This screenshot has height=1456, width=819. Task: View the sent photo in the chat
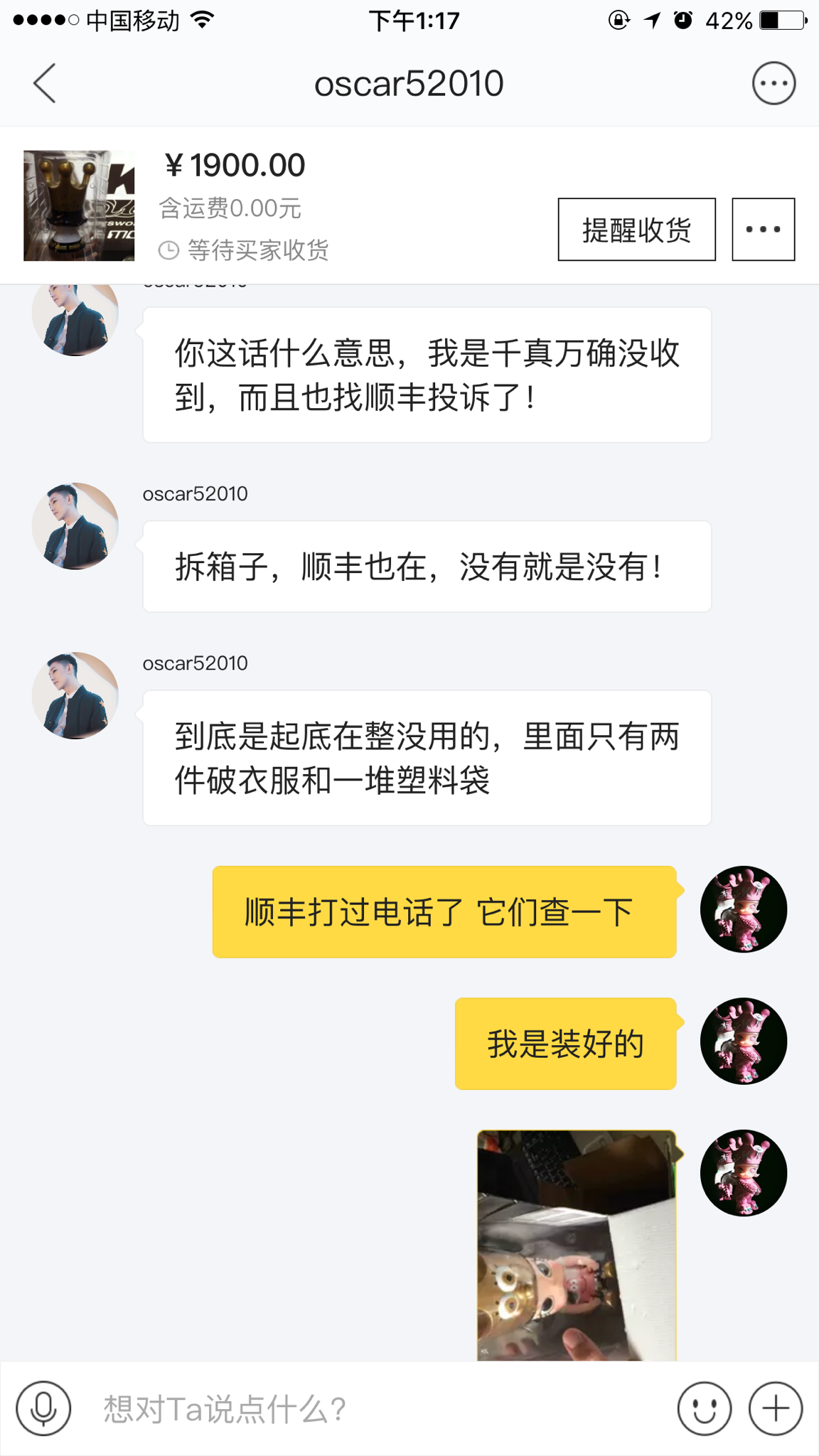576,1244
